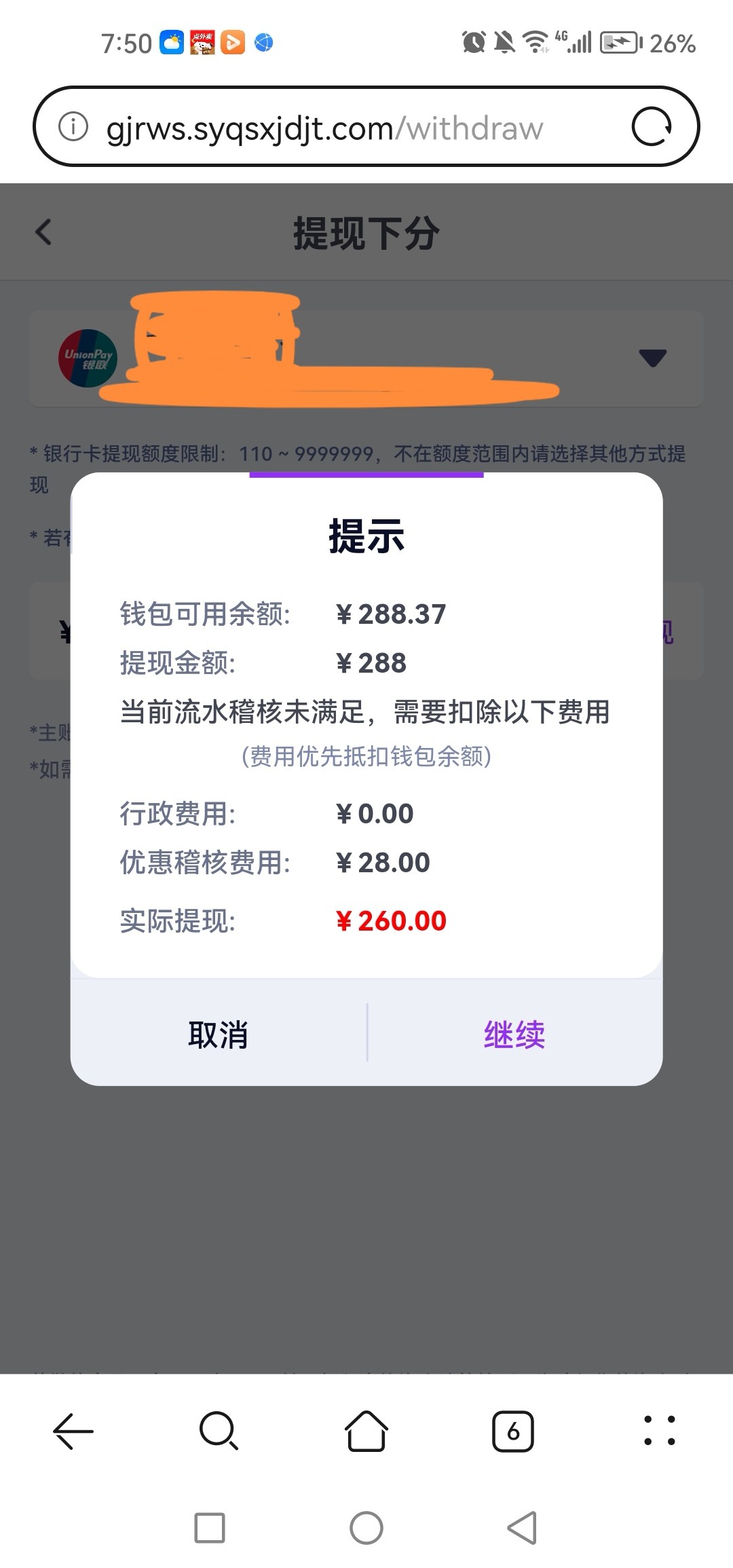Tap 继续 to continue the withdrawal

point(514,1034)
